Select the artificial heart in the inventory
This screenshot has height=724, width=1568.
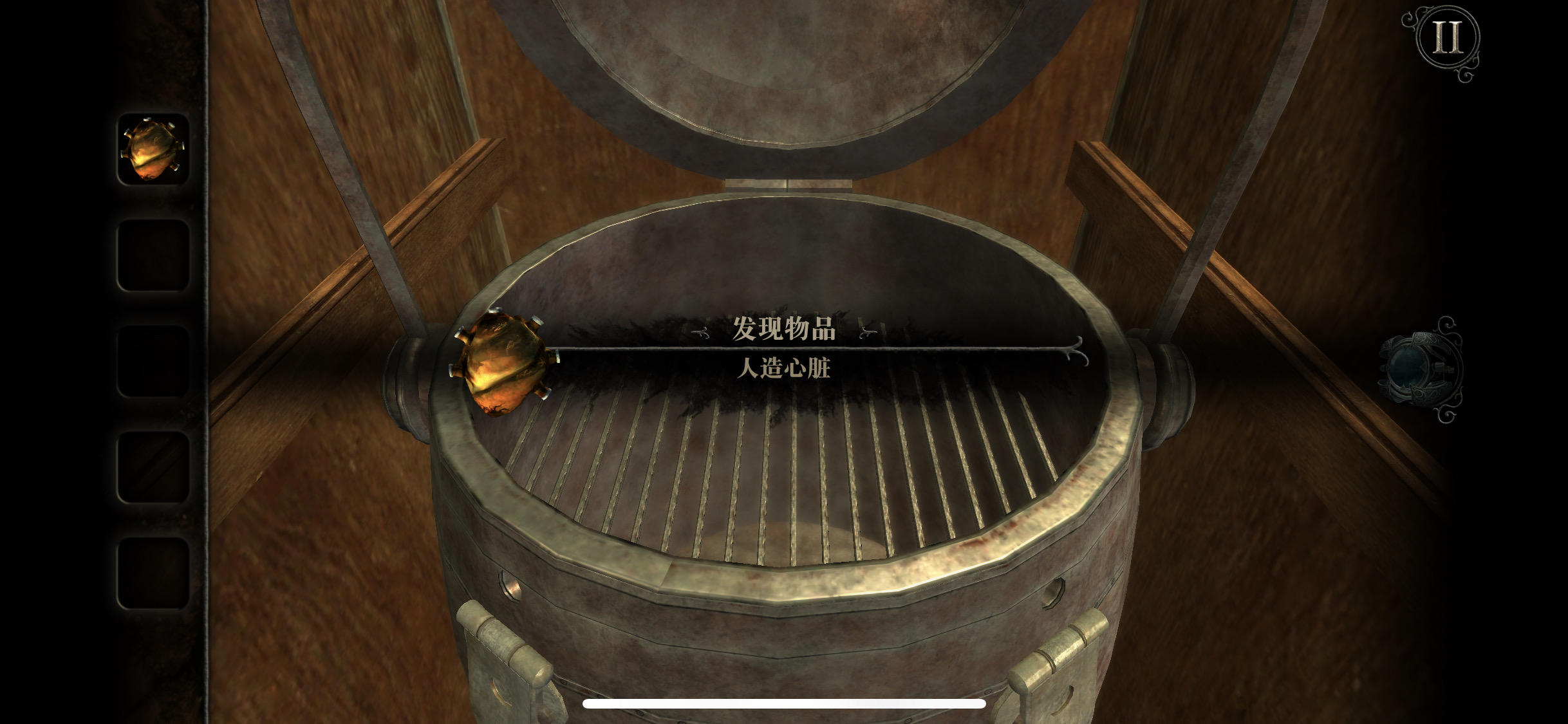[x=153, y=150]
